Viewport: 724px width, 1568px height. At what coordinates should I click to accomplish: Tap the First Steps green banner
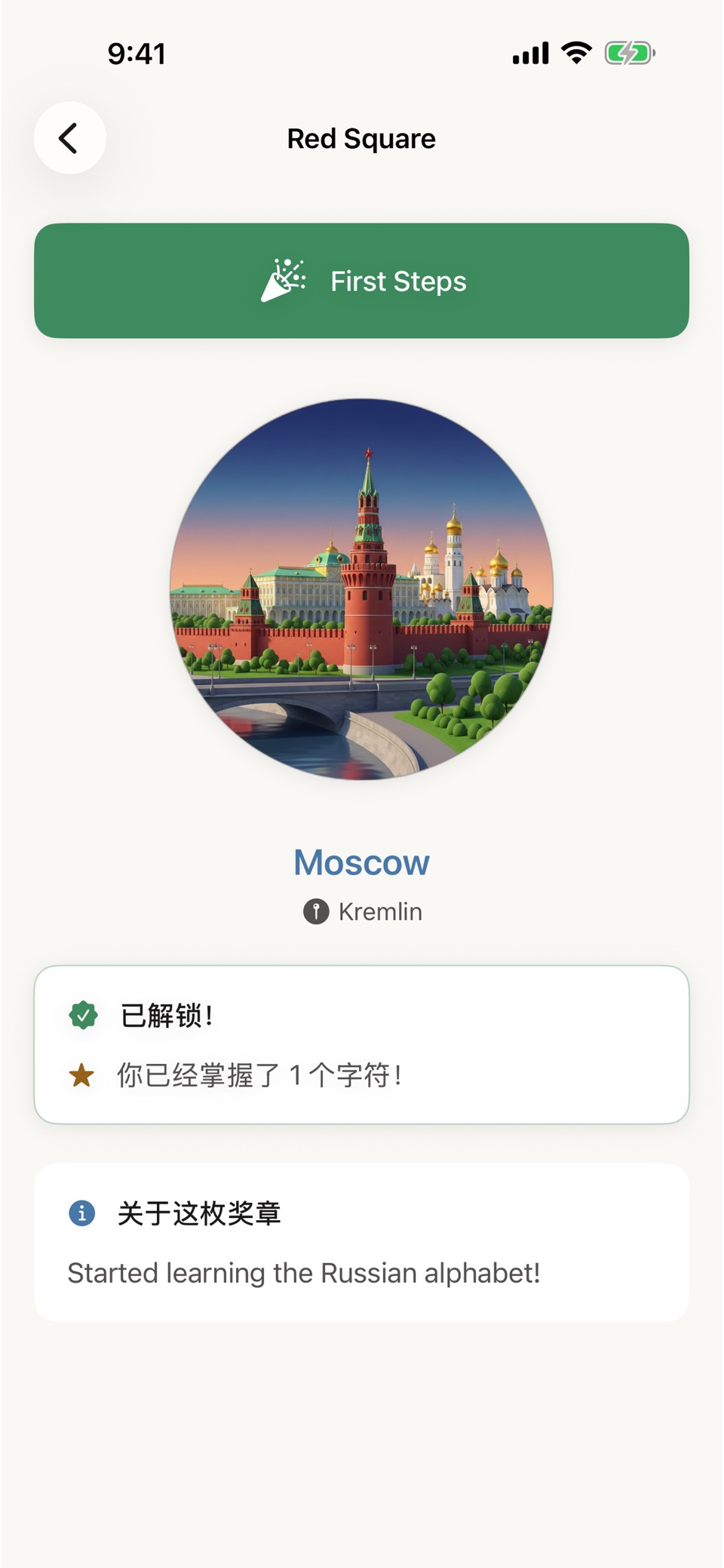coord(361,281)
